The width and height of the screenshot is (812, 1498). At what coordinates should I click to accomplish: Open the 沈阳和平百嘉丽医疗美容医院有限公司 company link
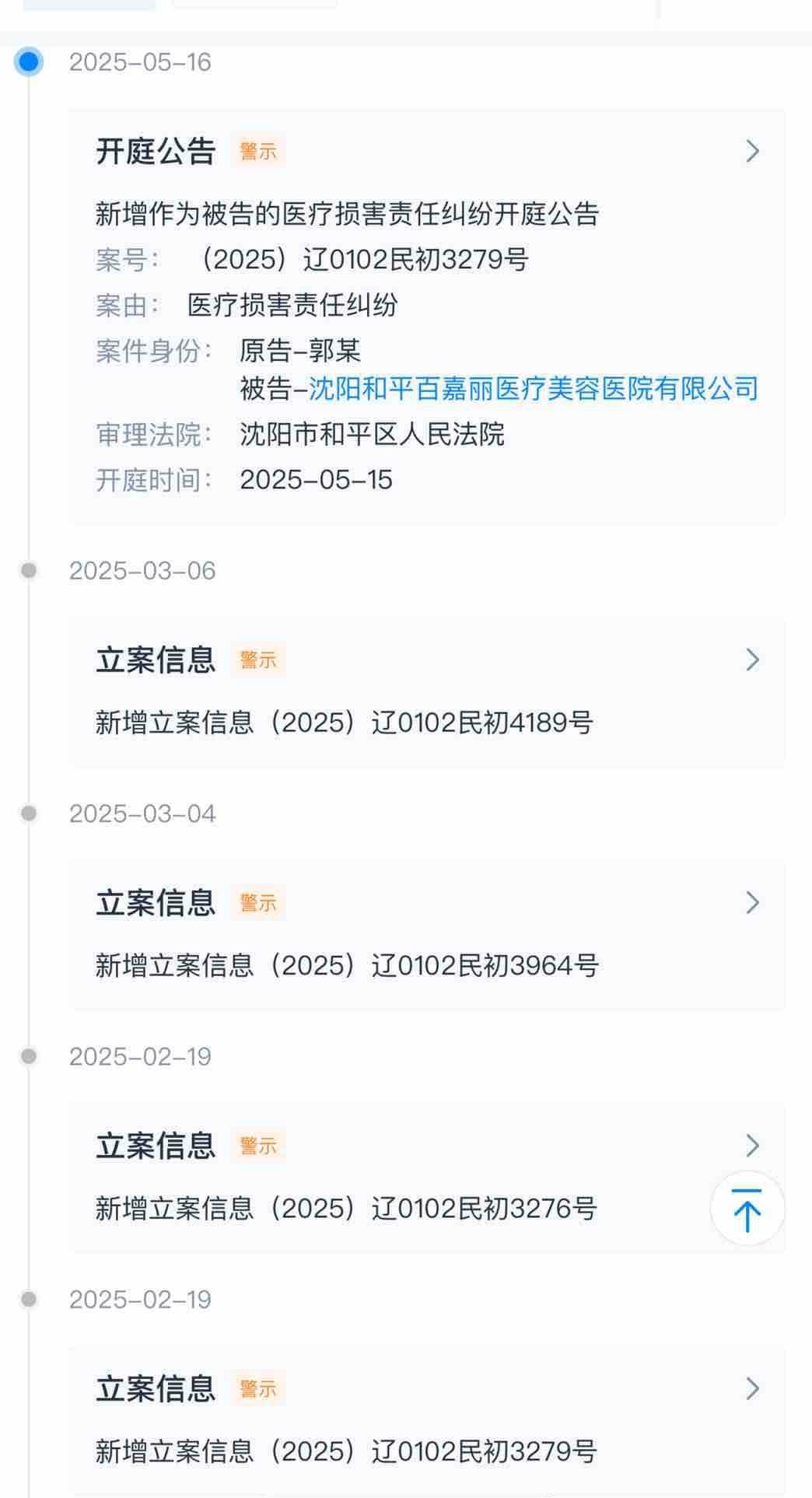tap(534, 388)
